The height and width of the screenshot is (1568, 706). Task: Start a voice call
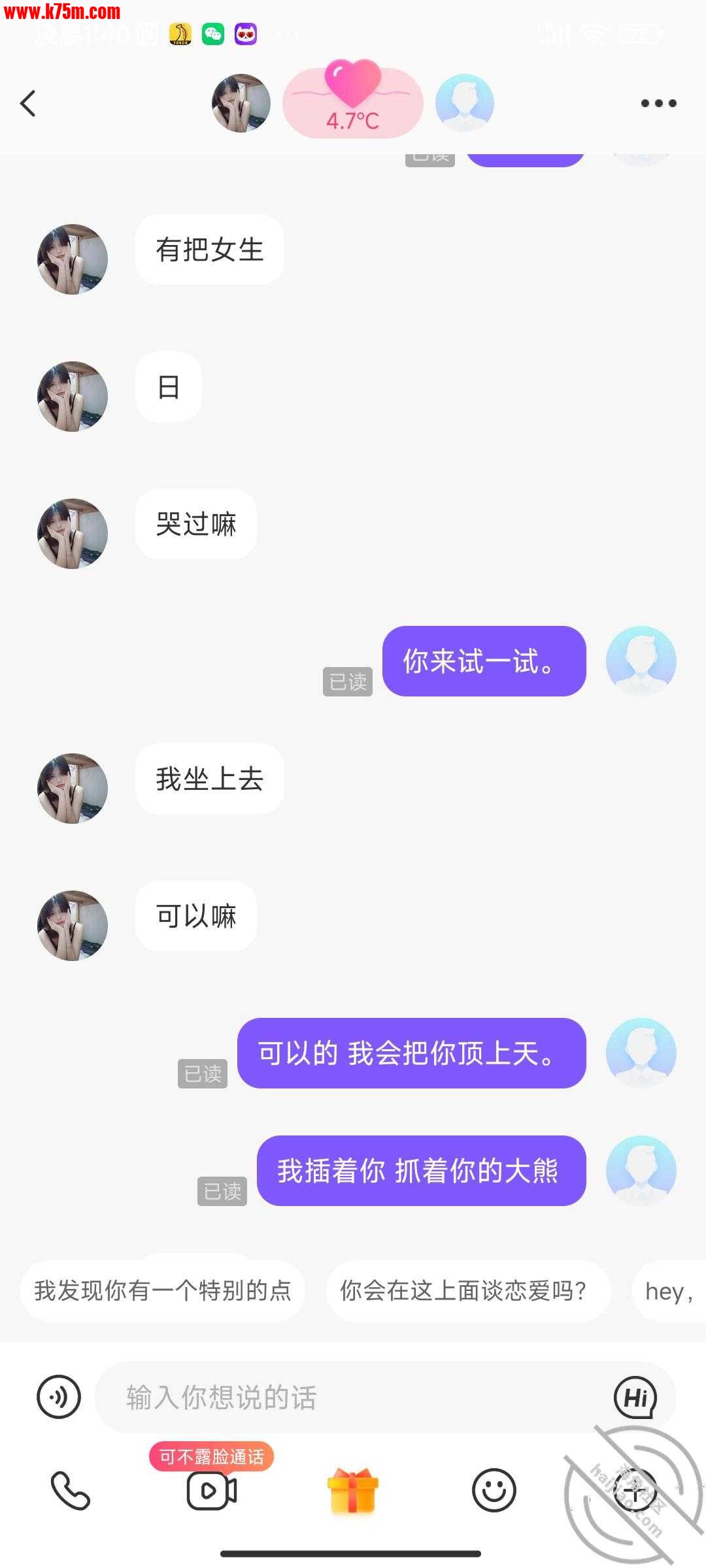[x=71, y=1490]
